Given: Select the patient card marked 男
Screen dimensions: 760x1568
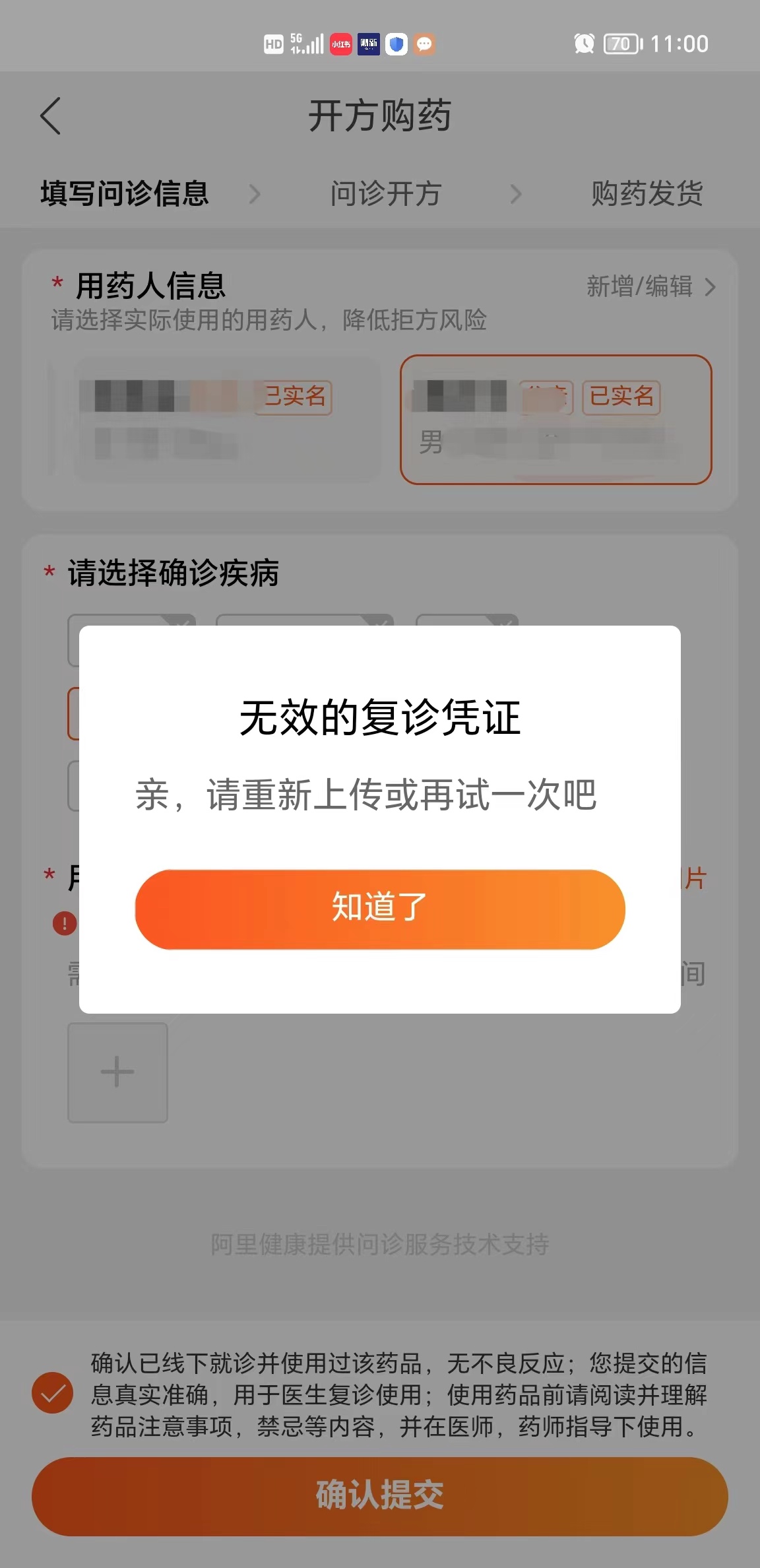Looking at the screenshot, I should pos(555,420).
